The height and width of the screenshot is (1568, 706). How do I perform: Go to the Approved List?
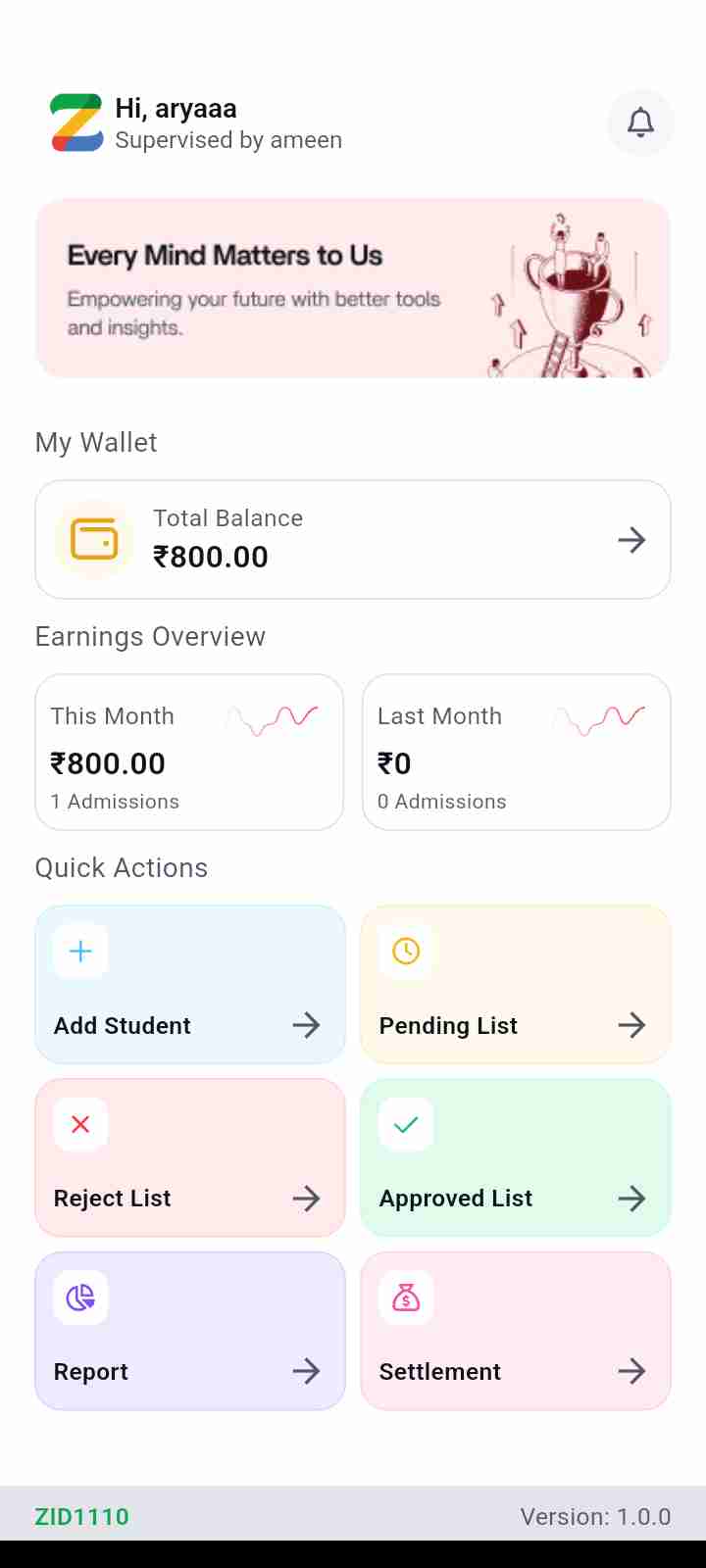click(515, 1157)
